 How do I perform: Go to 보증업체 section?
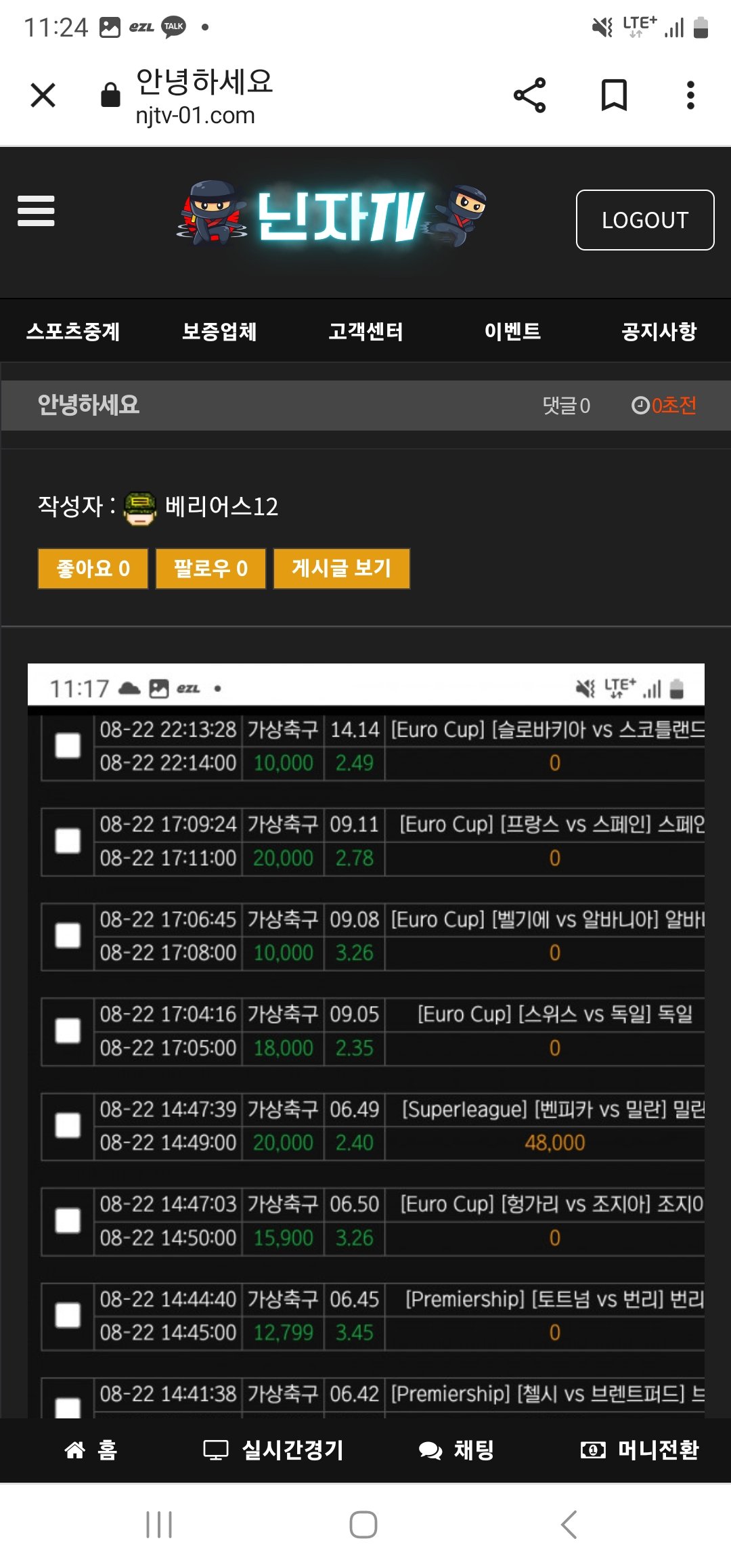[219, 331]
